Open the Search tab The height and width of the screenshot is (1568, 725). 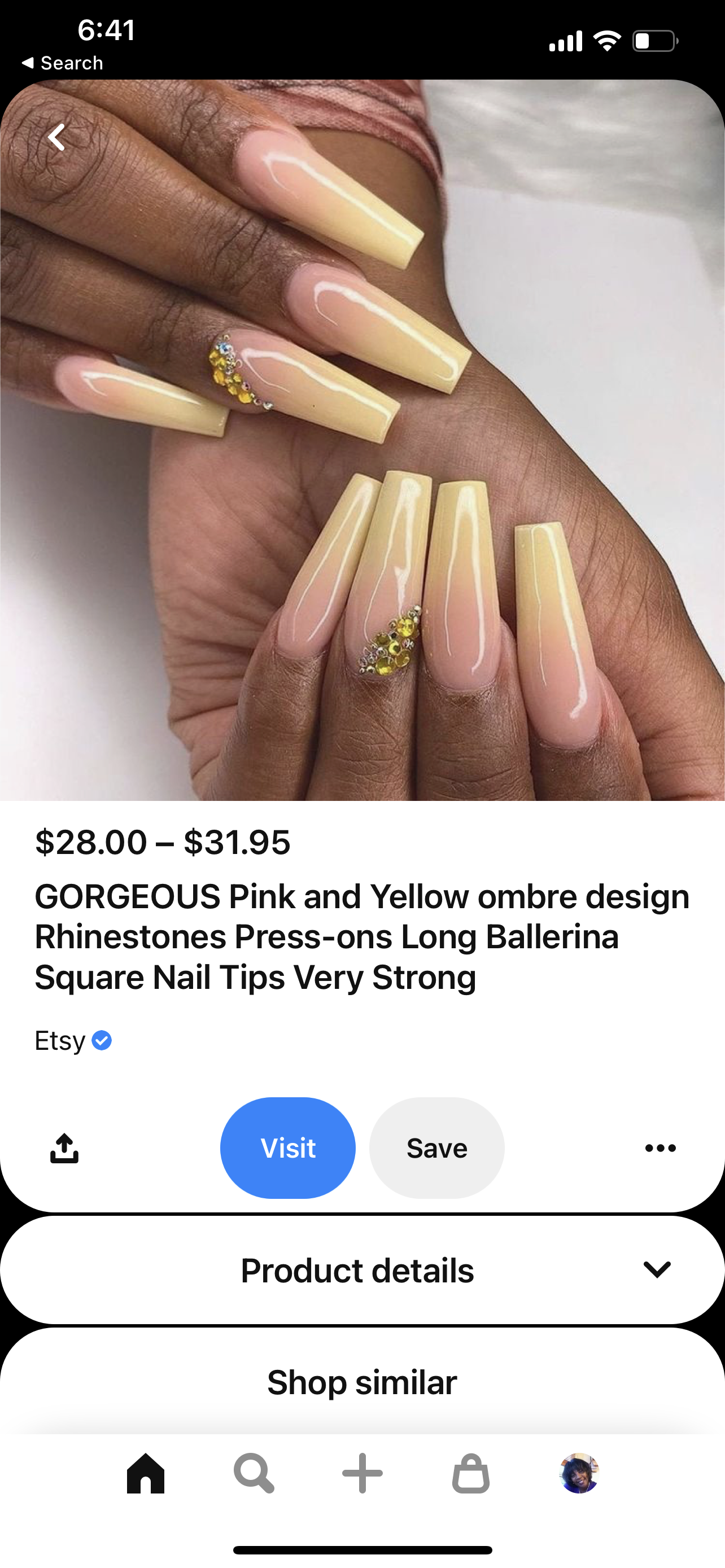click(254, 1473)
